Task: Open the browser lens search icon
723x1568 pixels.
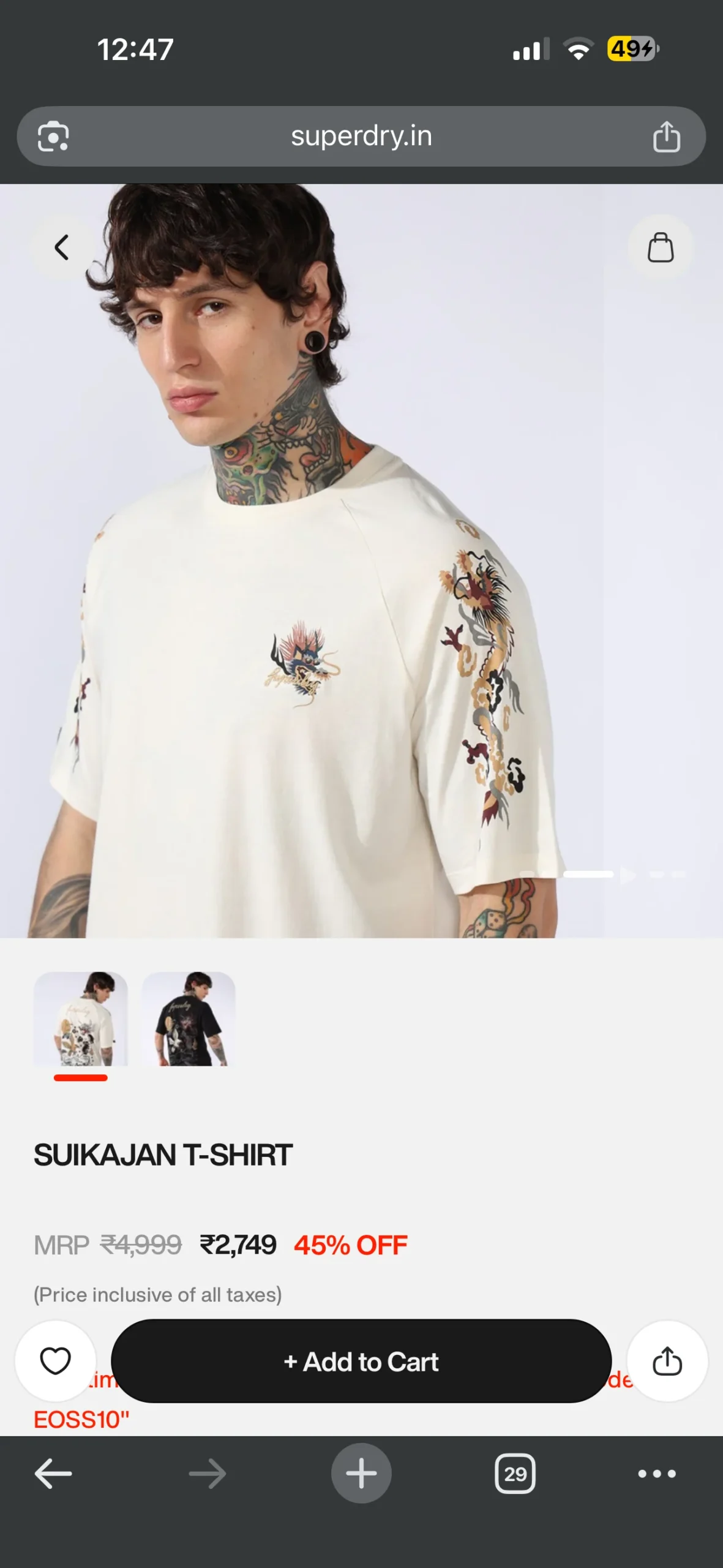Action: coord(53,136)
